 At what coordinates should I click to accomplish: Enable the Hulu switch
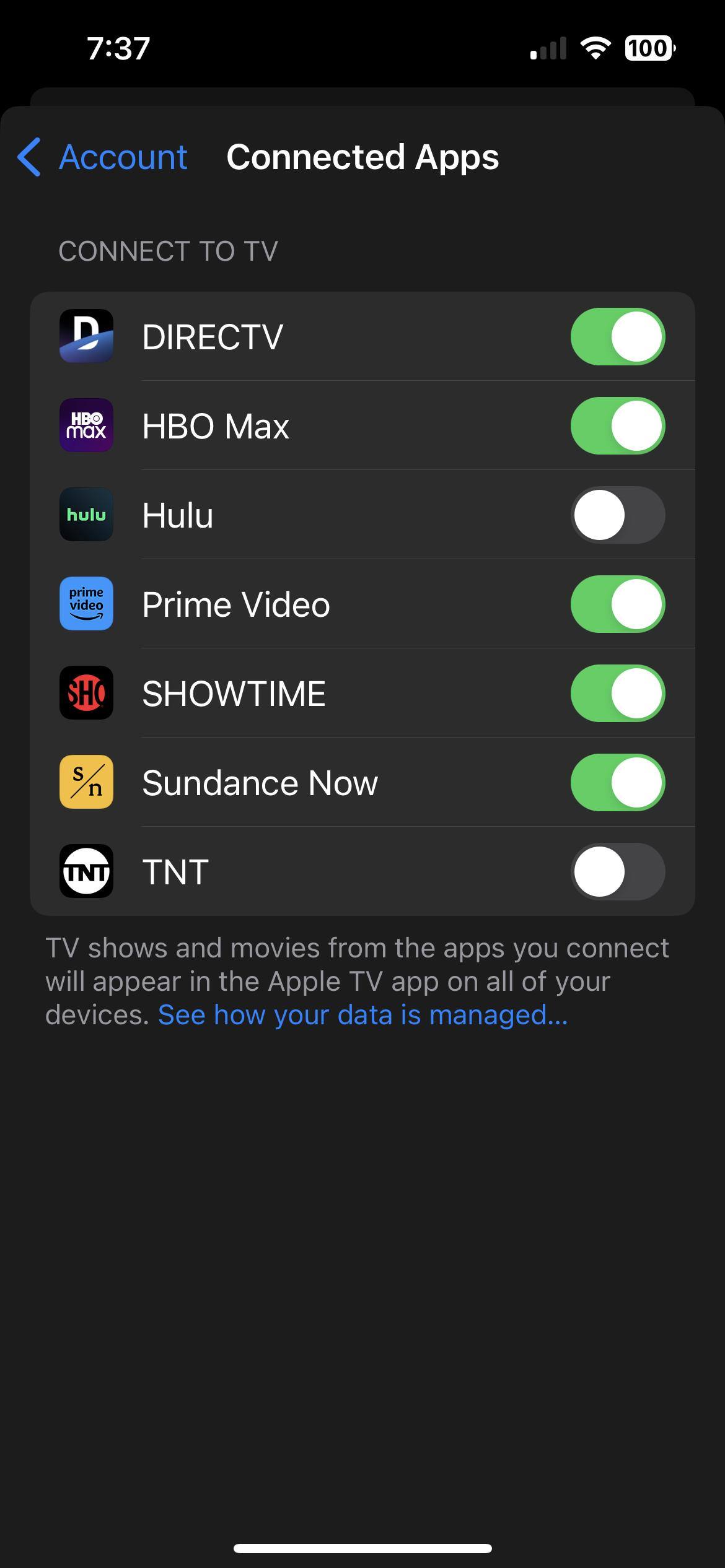point(617,515)
